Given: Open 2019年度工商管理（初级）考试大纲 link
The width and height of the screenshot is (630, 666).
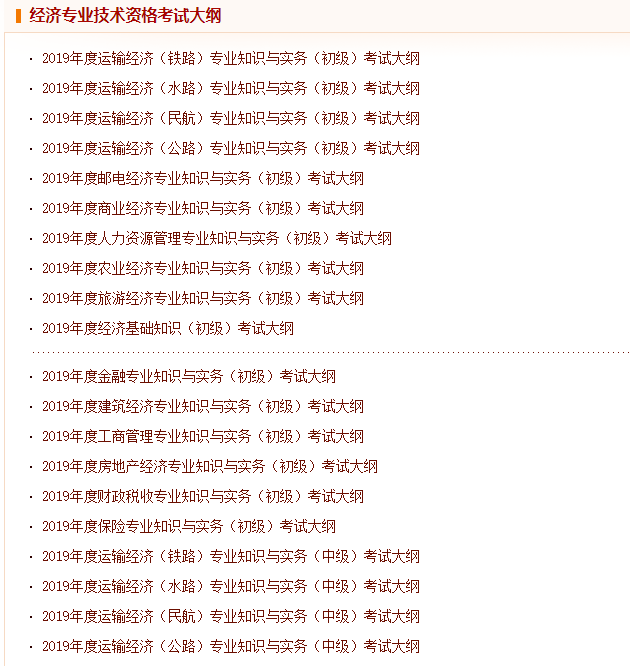Looking at the screenshot, I should pyautogui.click(x=202, y=437).
